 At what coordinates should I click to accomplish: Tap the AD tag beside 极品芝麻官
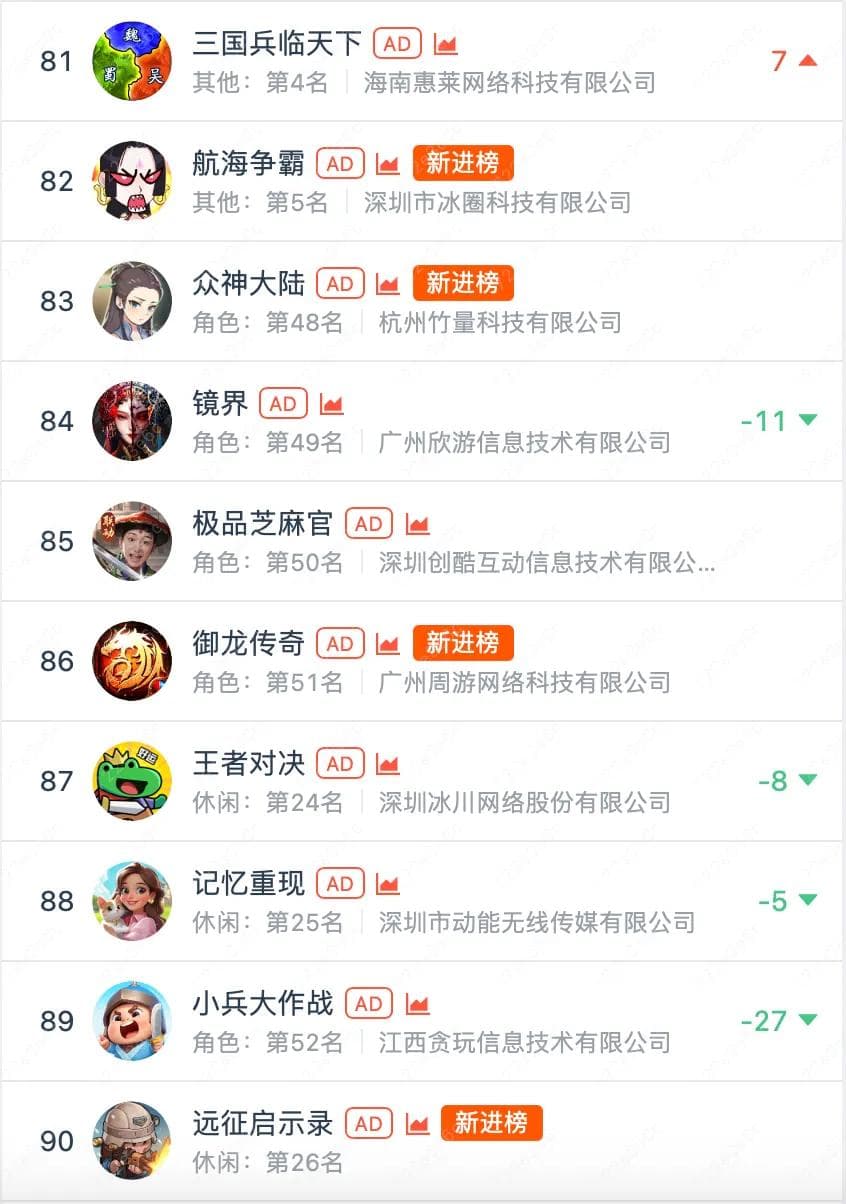(x=369, y=524)
